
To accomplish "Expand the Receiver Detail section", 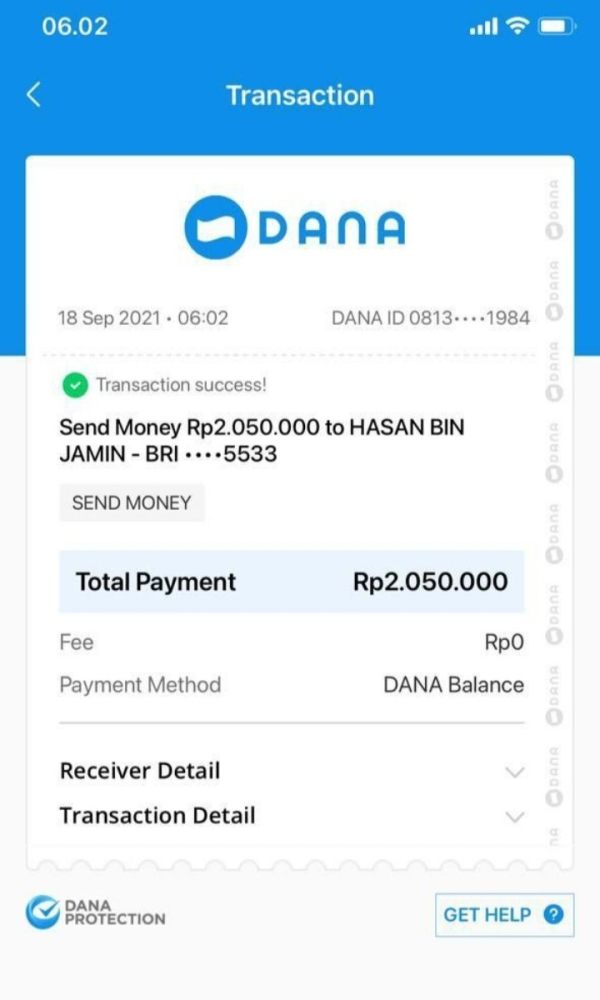I will point(291,771).
